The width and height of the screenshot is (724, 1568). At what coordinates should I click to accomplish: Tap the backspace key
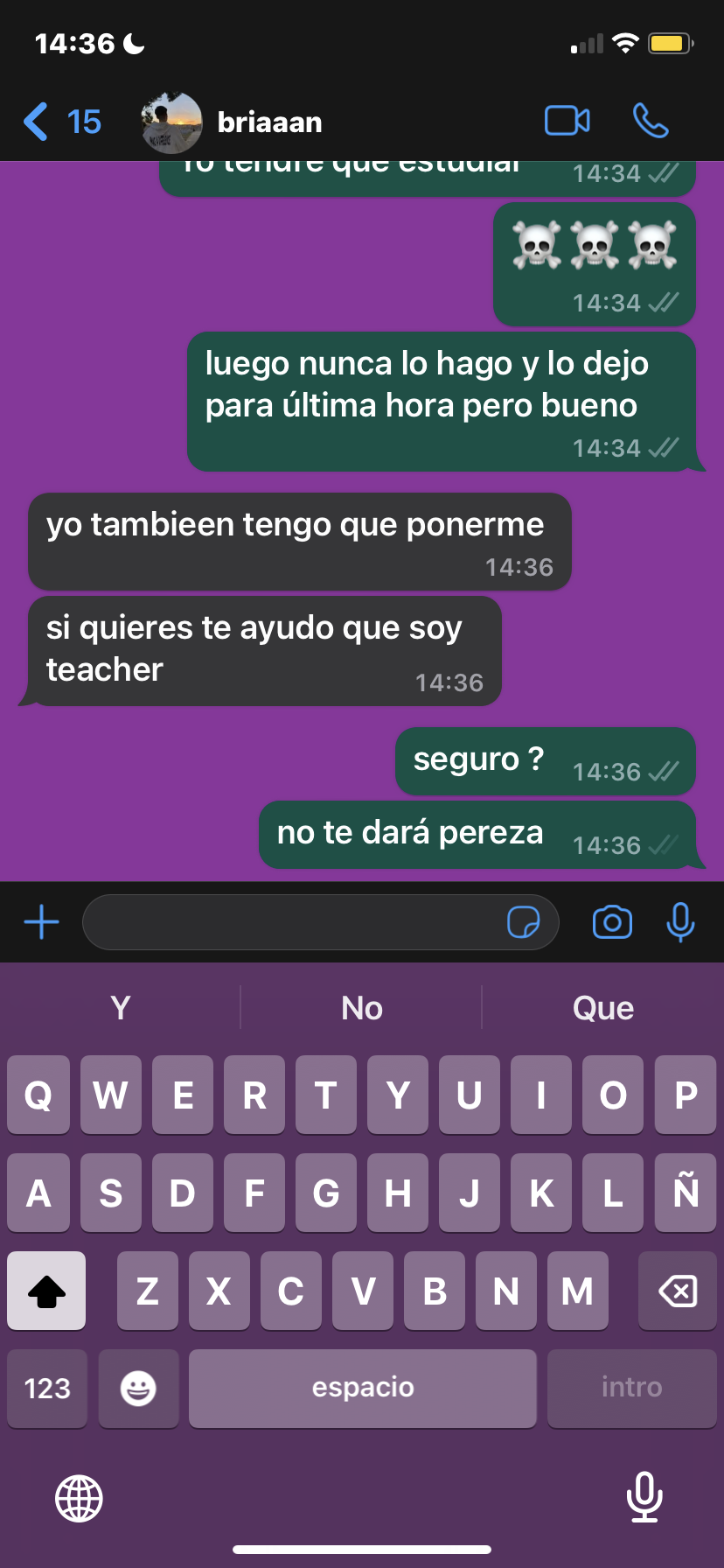[677, 1291]
